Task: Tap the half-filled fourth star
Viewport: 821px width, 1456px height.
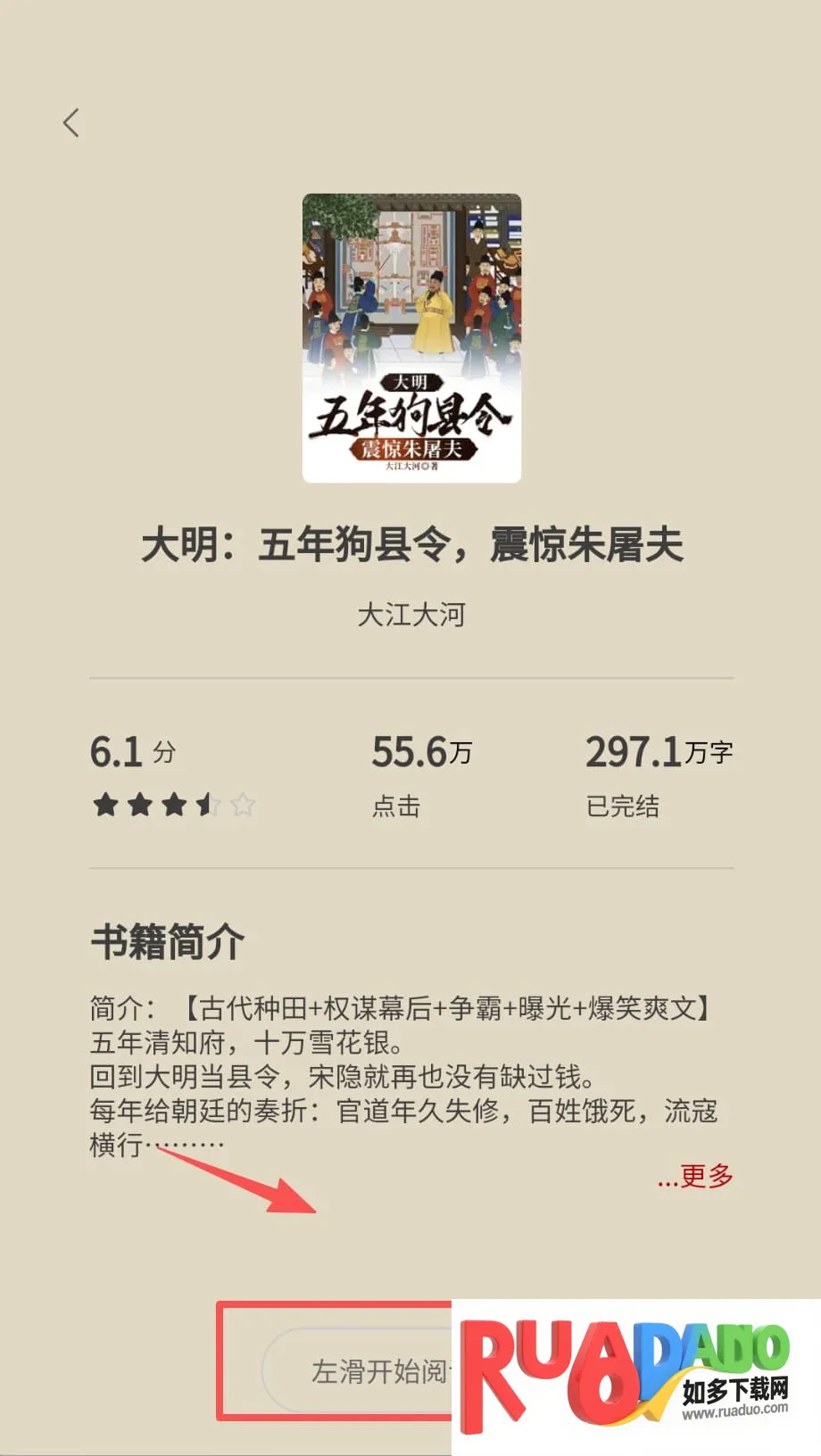Action: [208, 805]
